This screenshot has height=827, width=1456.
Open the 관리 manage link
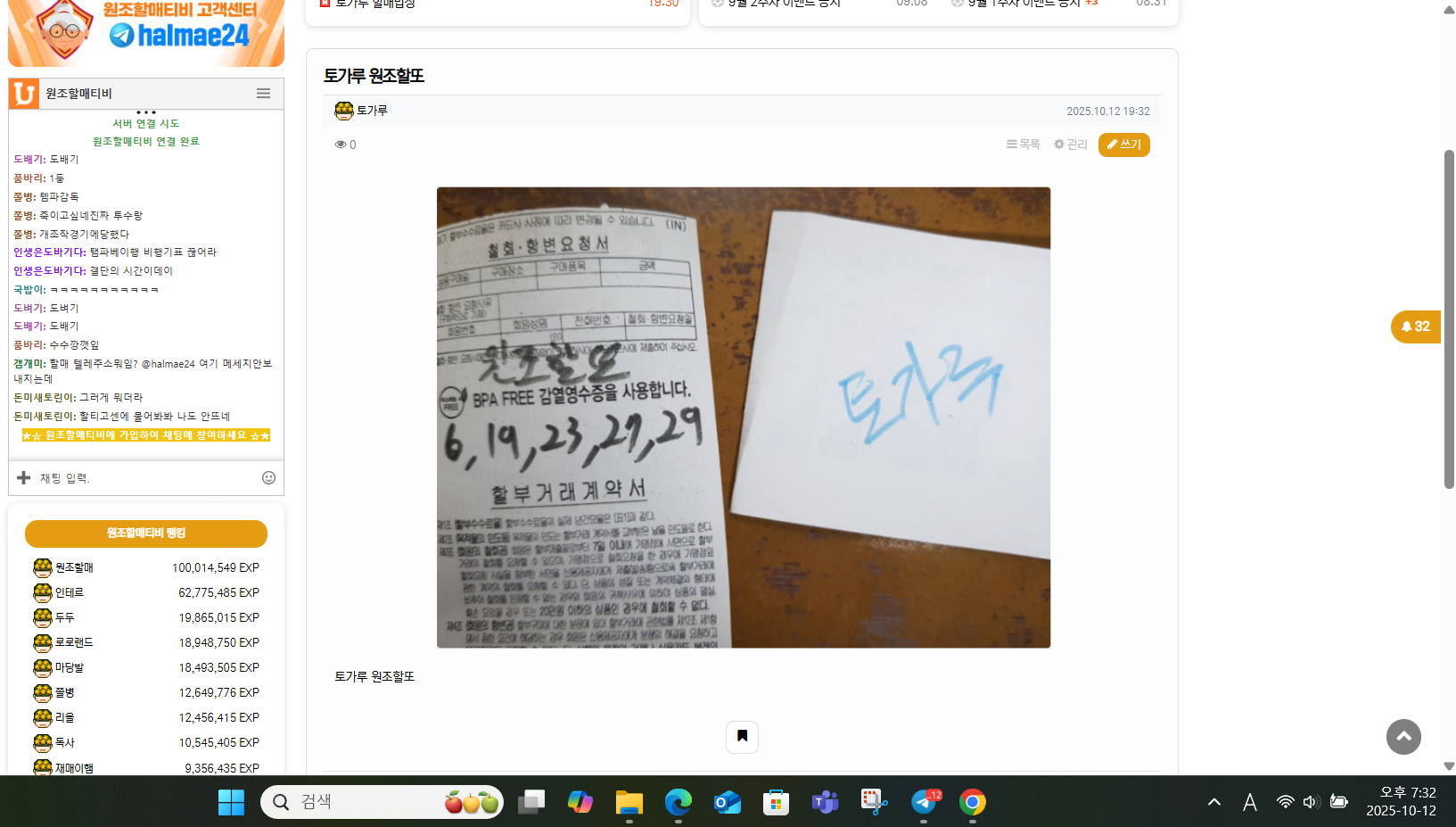[x=1071, y=145]
